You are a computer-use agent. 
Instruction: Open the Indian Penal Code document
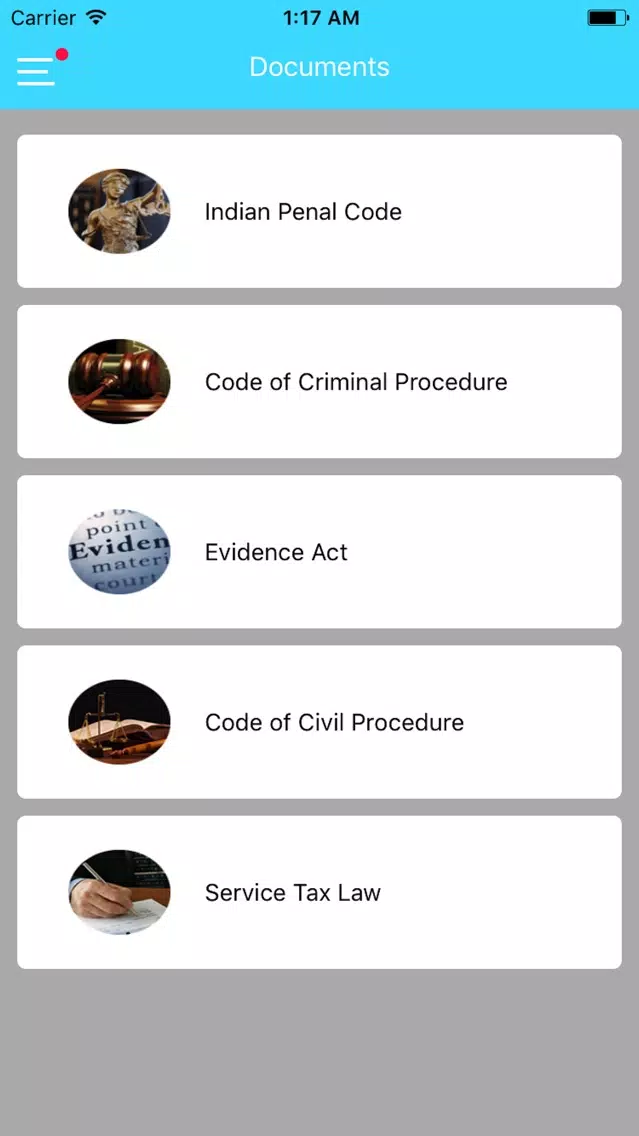coord(320,211)
